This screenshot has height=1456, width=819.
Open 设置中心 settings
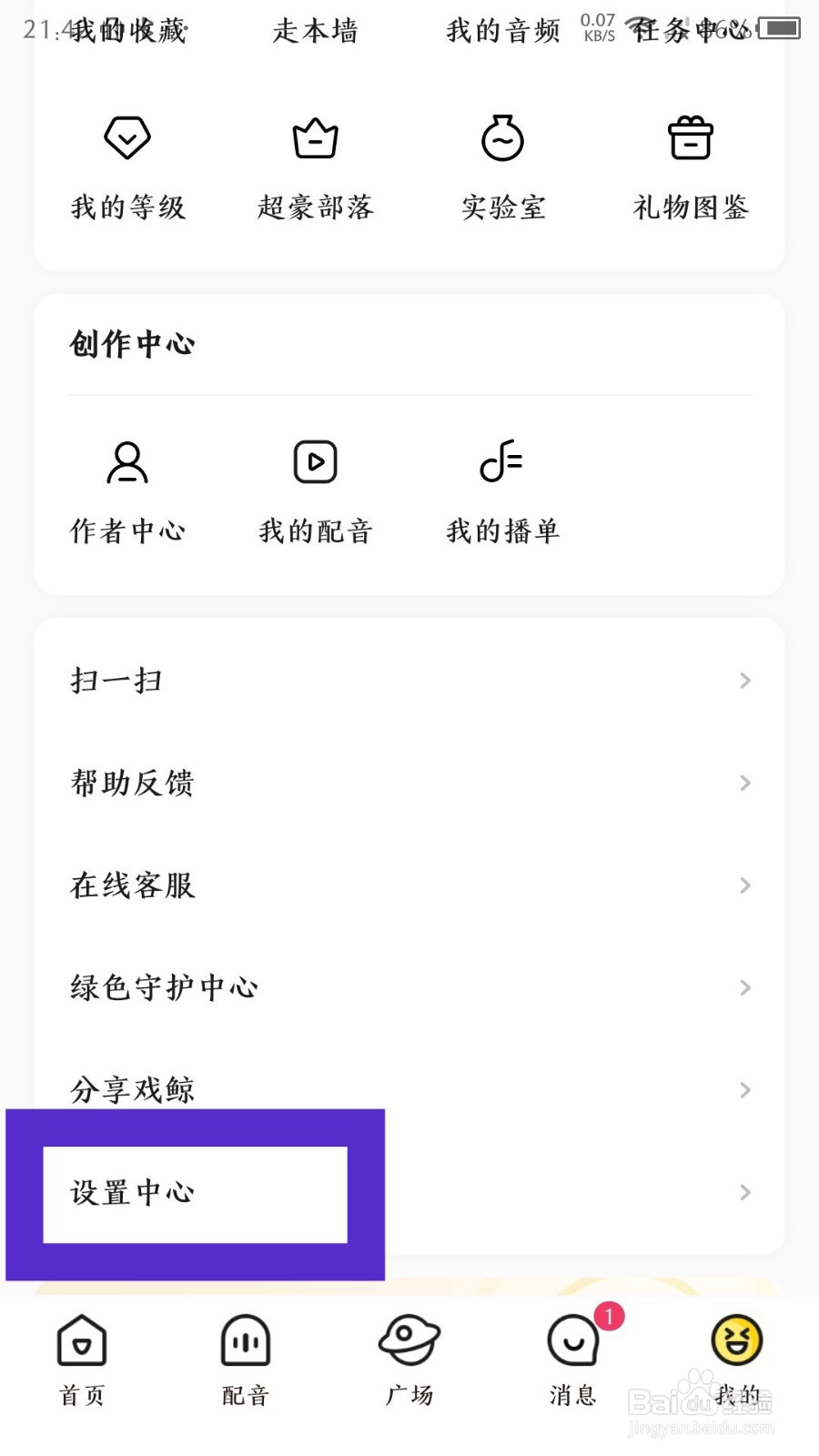(409, 1192)
